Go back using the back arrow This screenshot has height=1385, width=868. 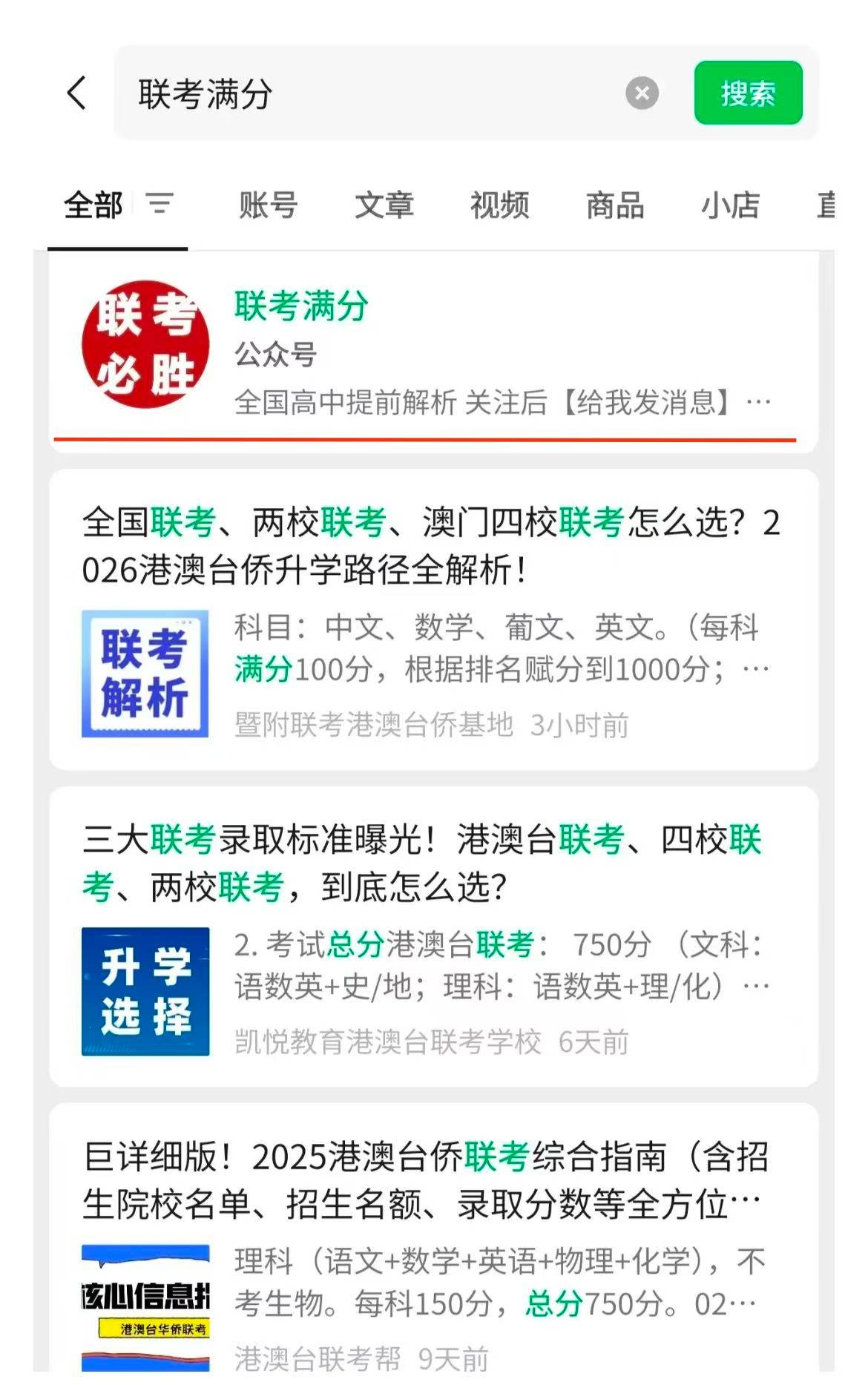pos(76,93)
